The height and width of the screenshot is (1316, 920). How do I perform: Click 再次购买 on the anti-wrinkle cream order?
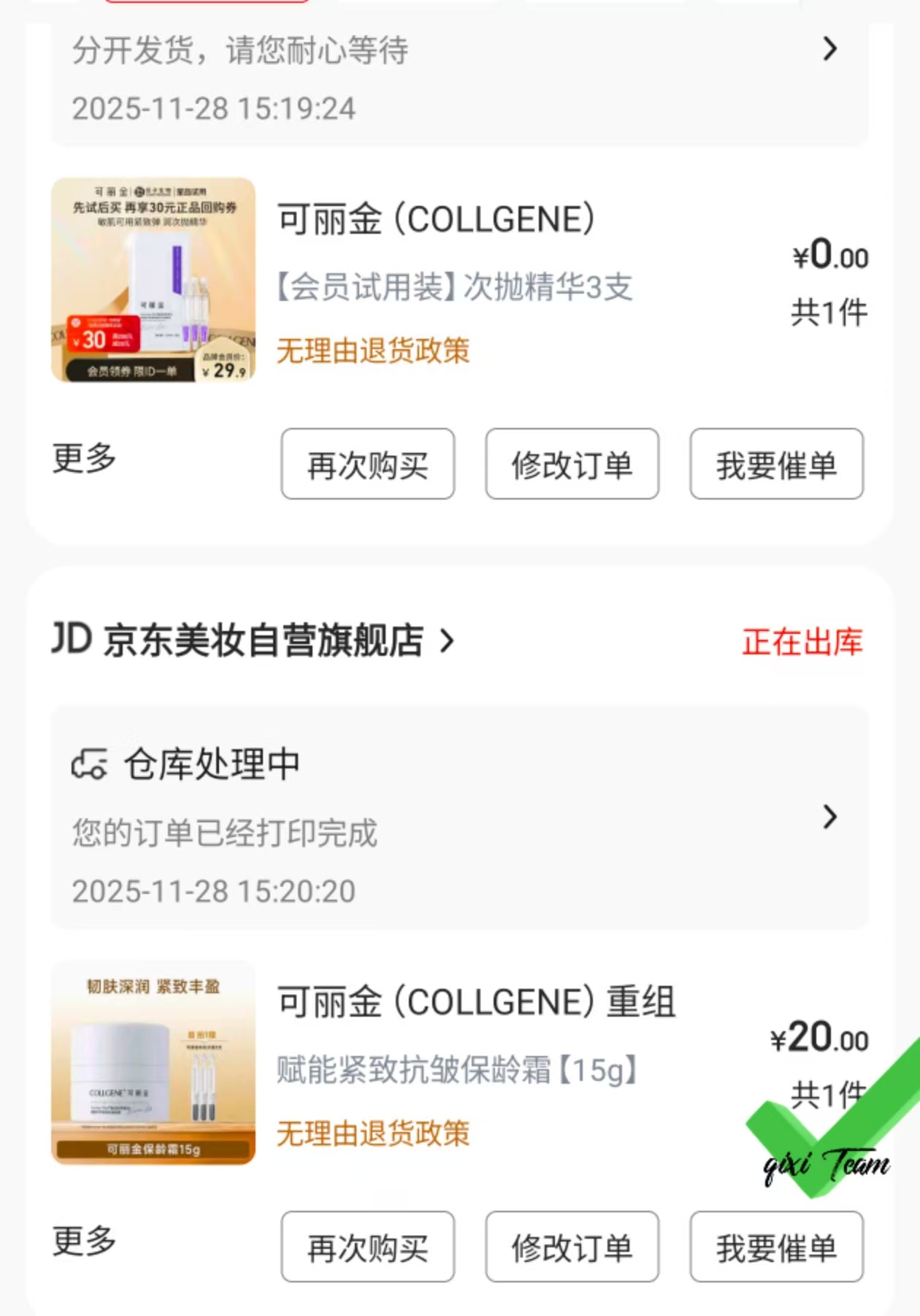[367, 1247]
